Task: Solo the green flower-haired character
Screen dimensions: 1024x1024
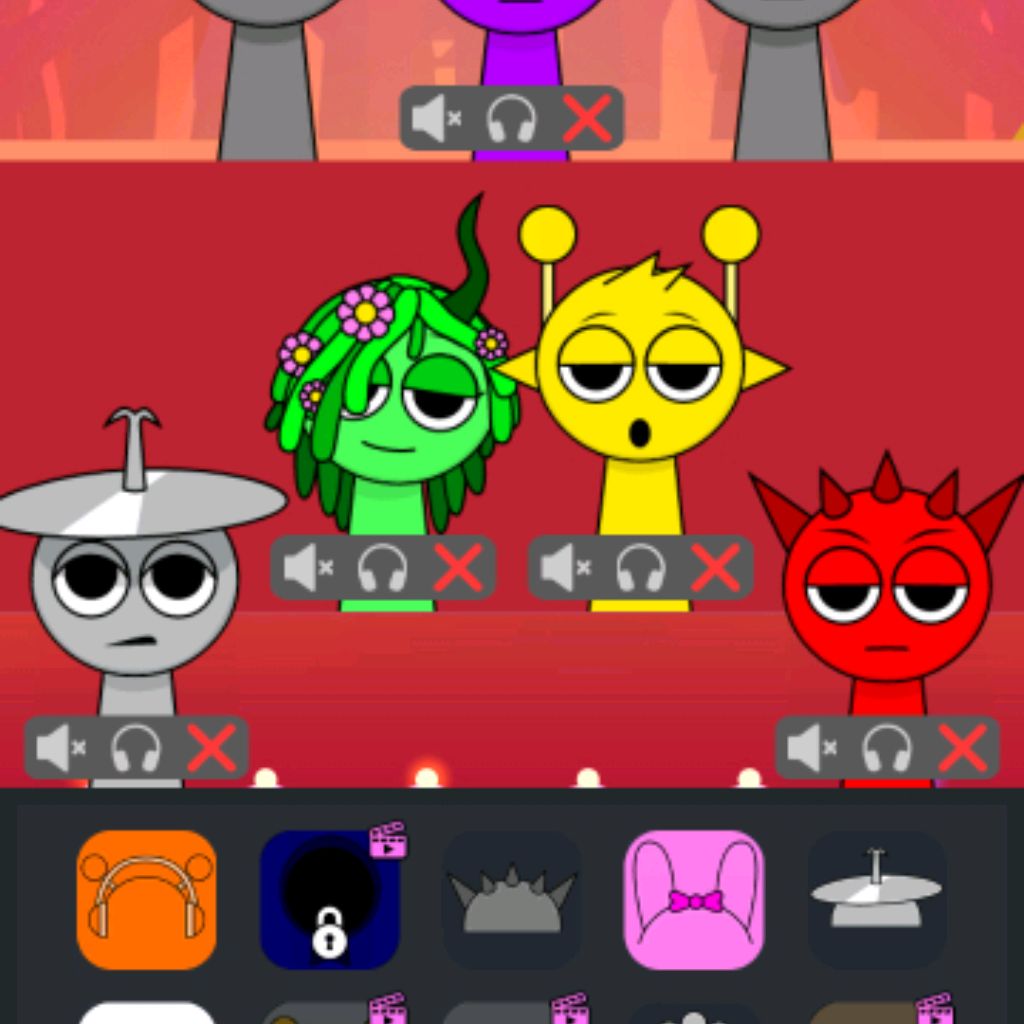Action: [382, 569]
